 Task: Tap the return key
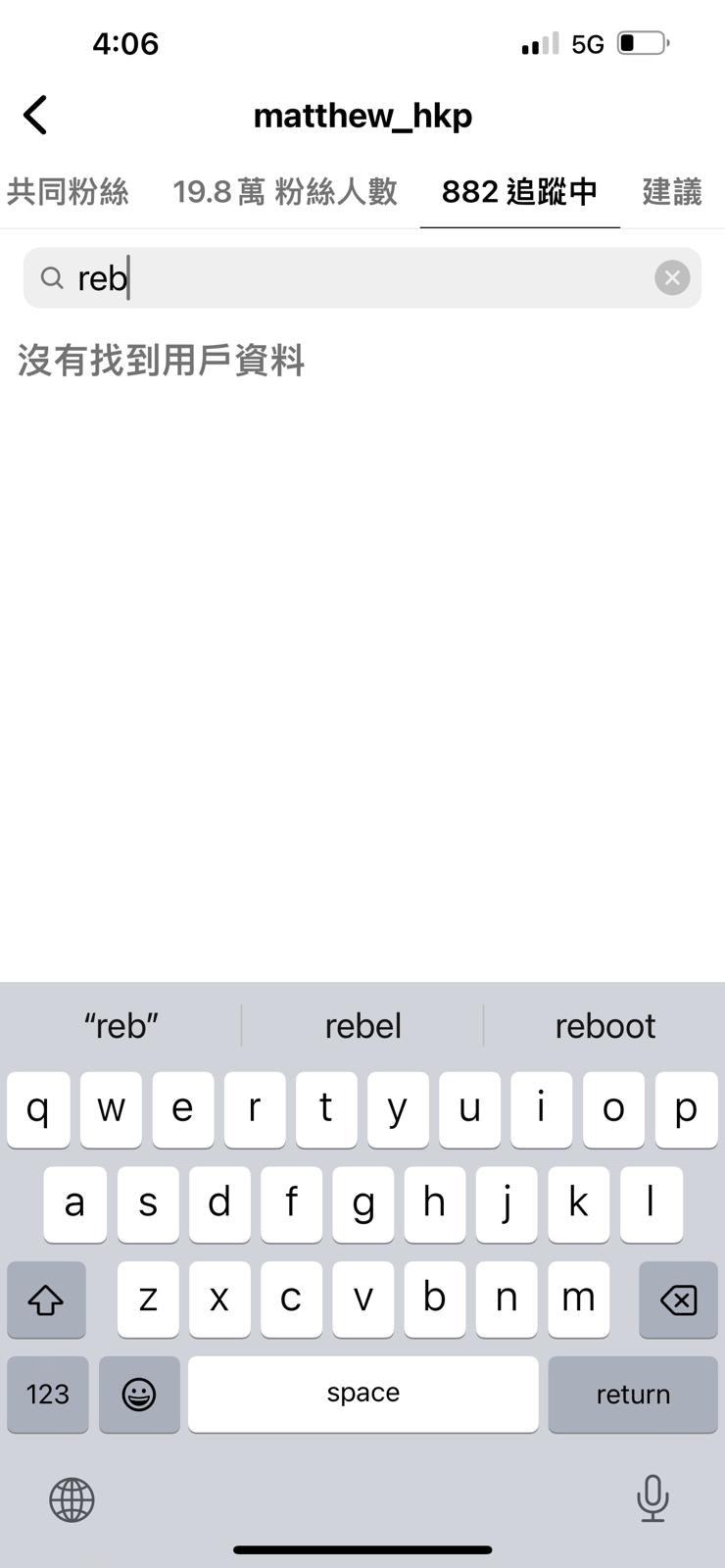pos(633,1395)
